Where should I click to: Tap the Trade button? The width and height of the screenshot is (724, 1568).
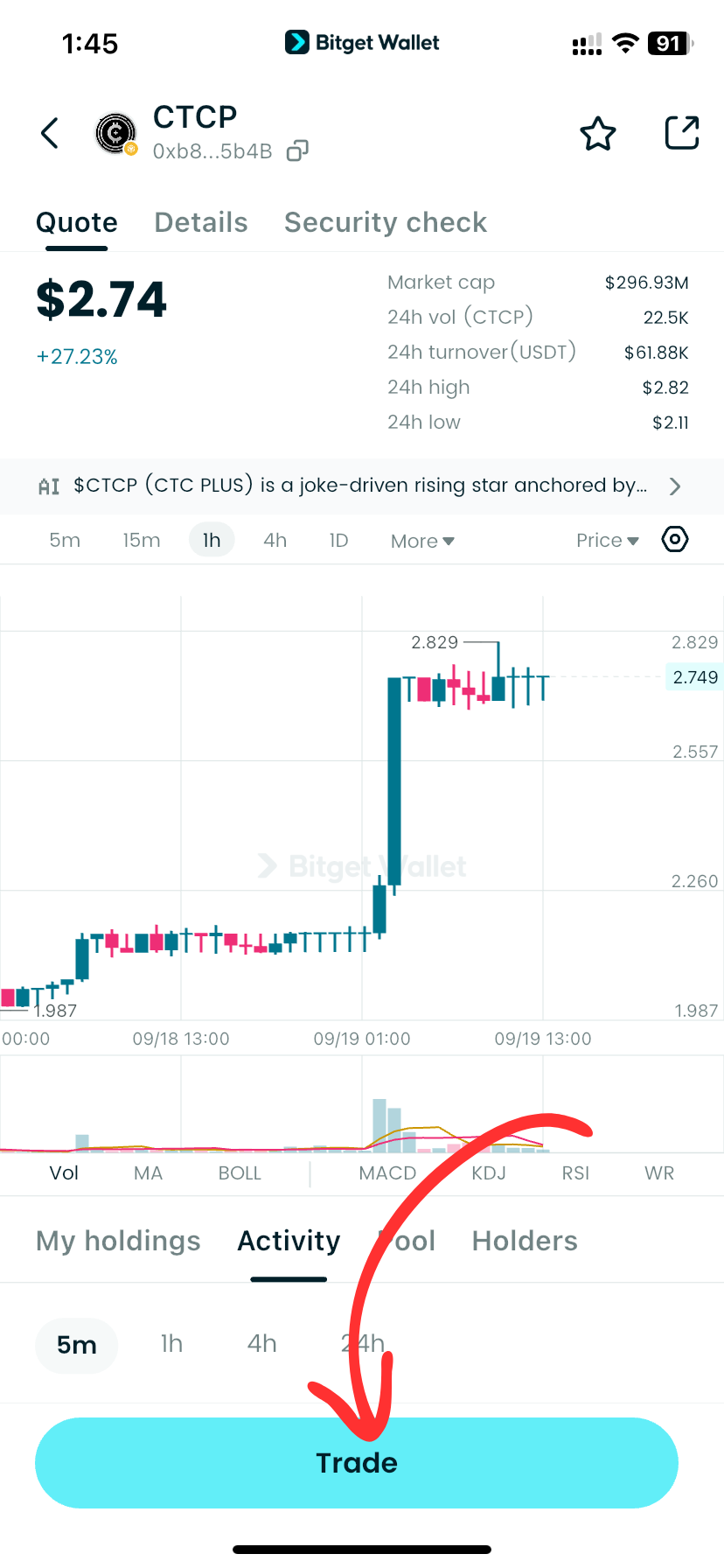[357, 1463]
